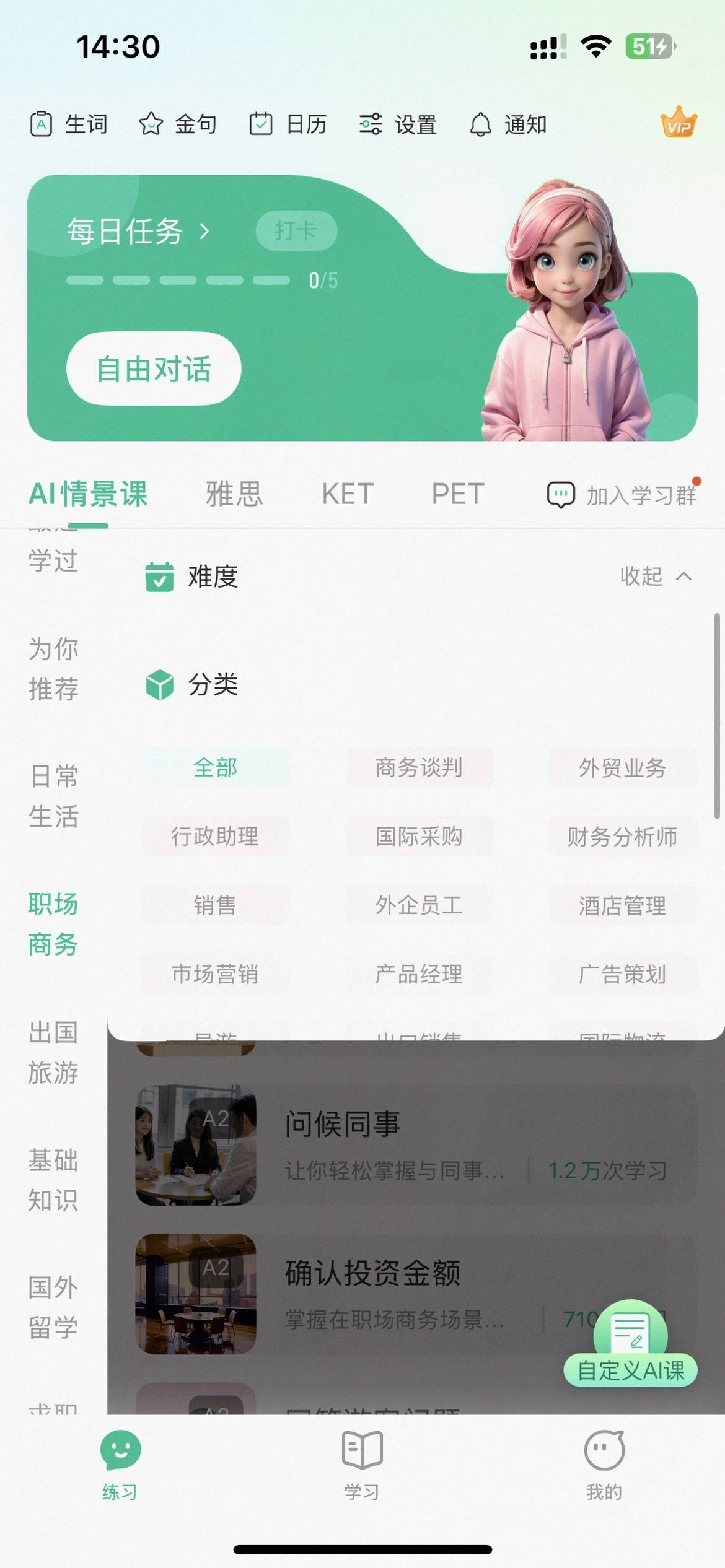Select the 商务谈判 category chip
The height and width of the screenshot is (1568, 725).
419,768
